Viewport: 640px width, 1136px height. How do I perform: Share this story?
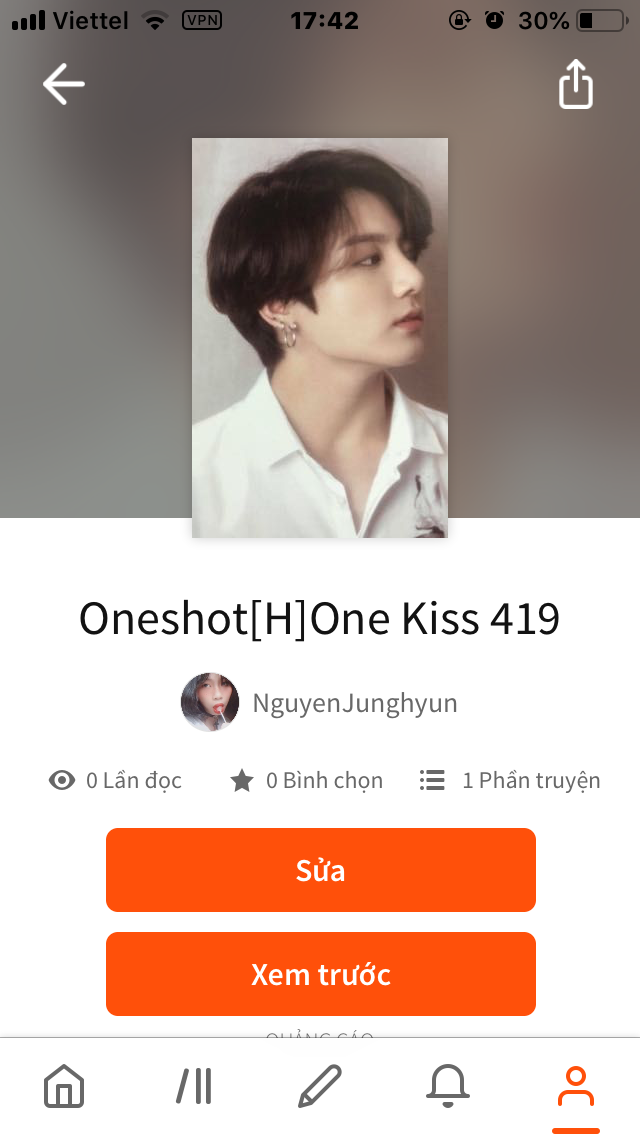575,85
